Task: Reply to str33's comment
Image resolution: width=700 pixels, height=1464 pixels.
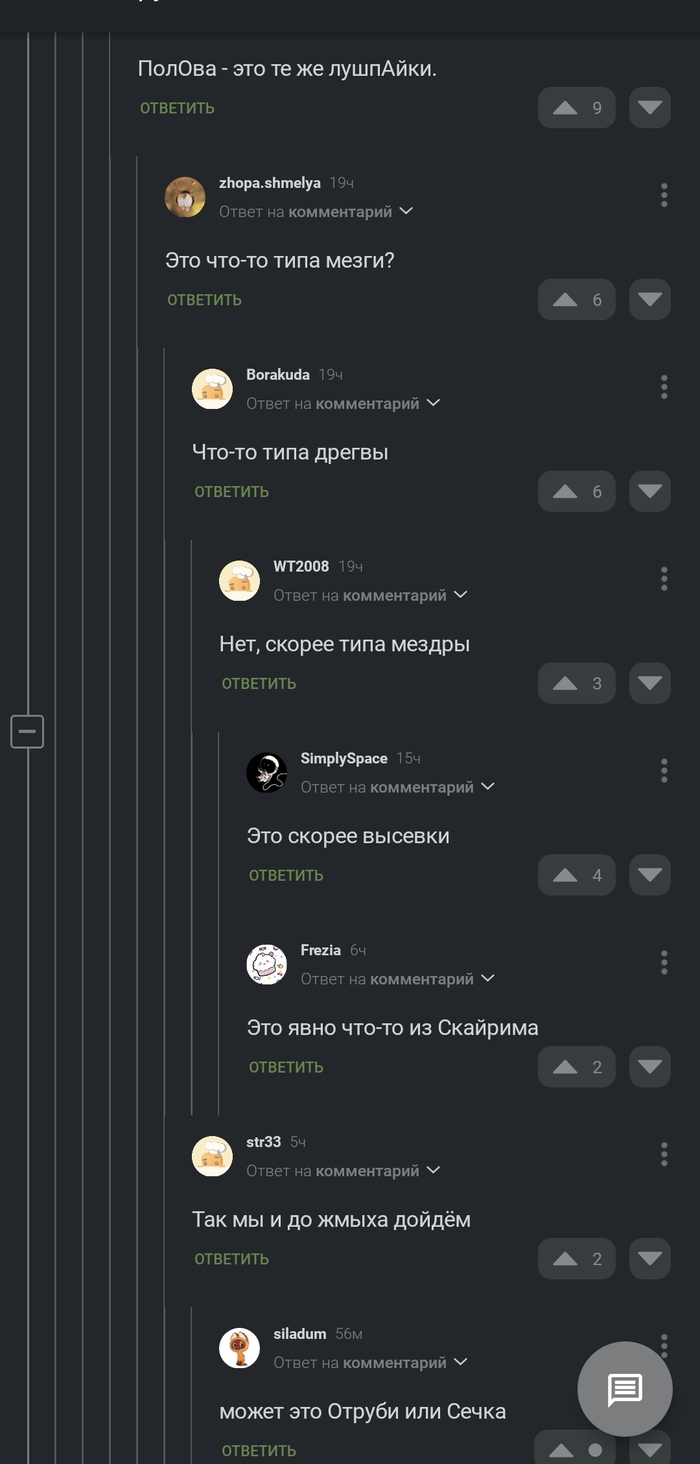Action: [232, 1259]
